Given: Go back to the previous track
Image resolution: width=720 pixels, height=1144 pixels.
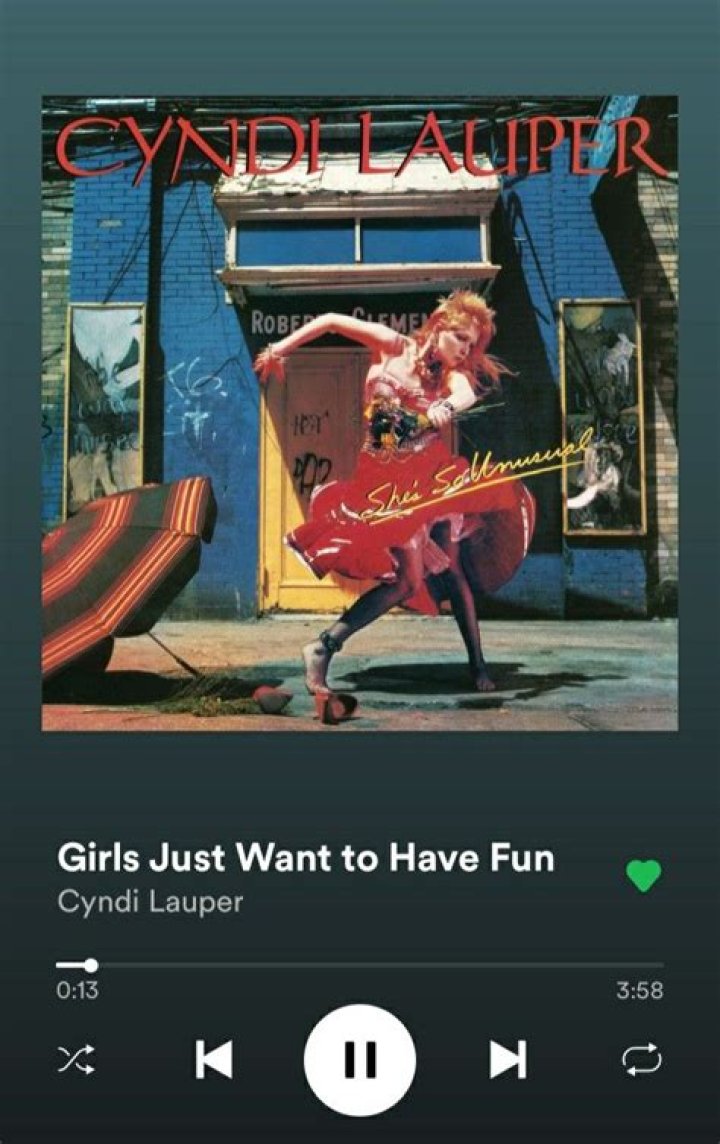Looking at the screenshot, I should click(x=213, y=1060).
